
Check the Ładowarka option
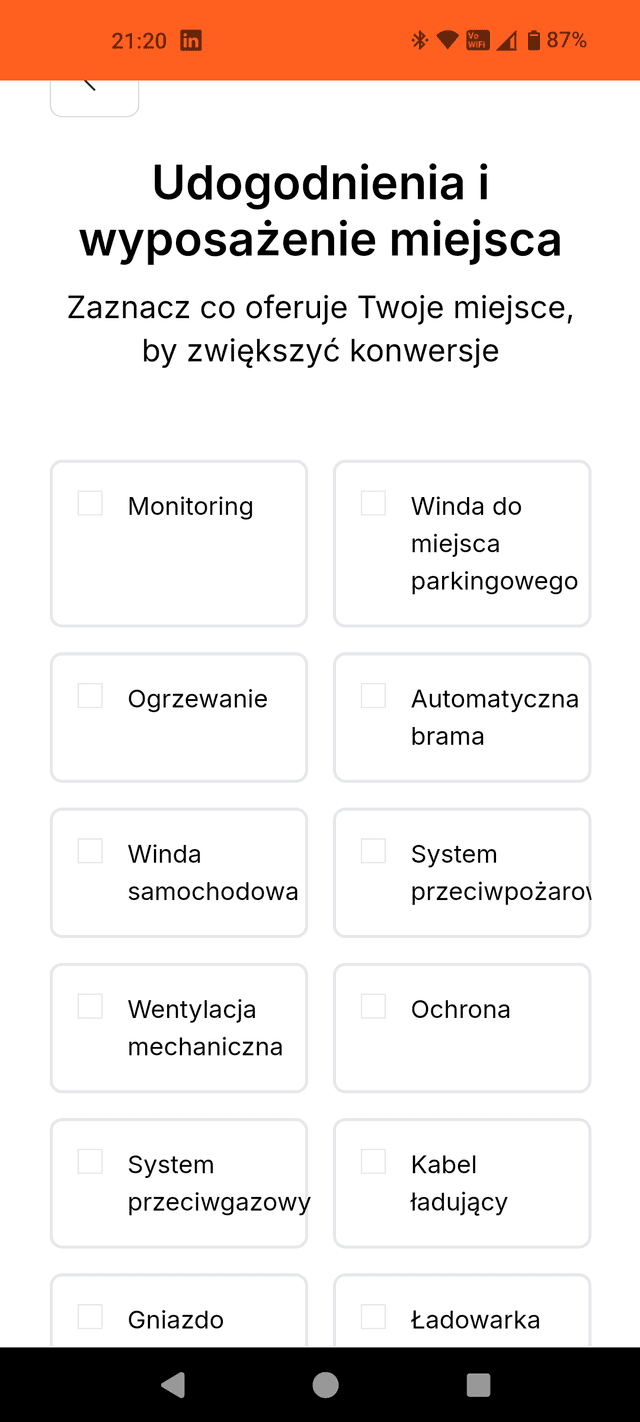374,1316
